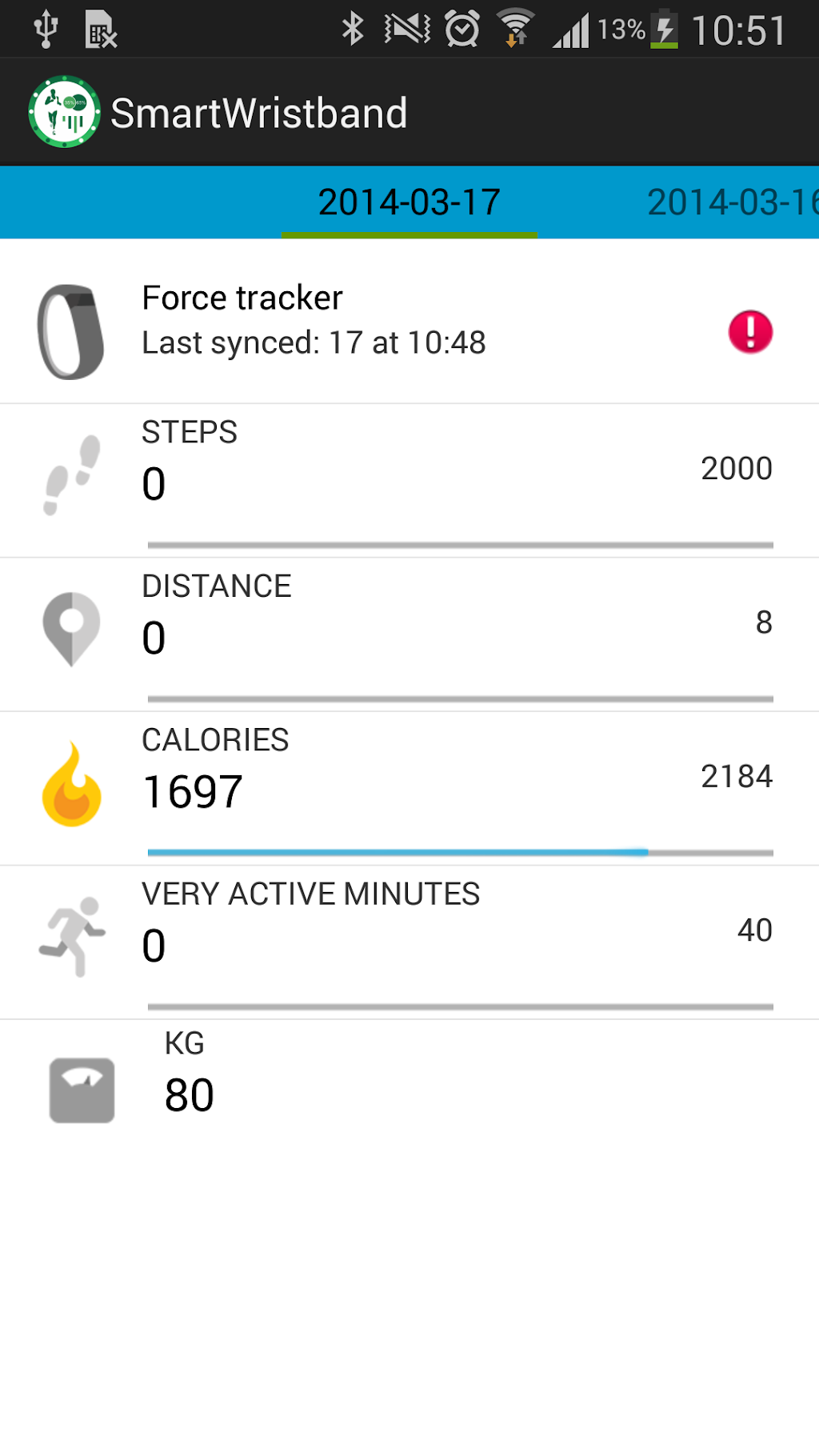Open the Very Active Minutes row
This screenshot has width=819, height=1456.
pos(409,942)
